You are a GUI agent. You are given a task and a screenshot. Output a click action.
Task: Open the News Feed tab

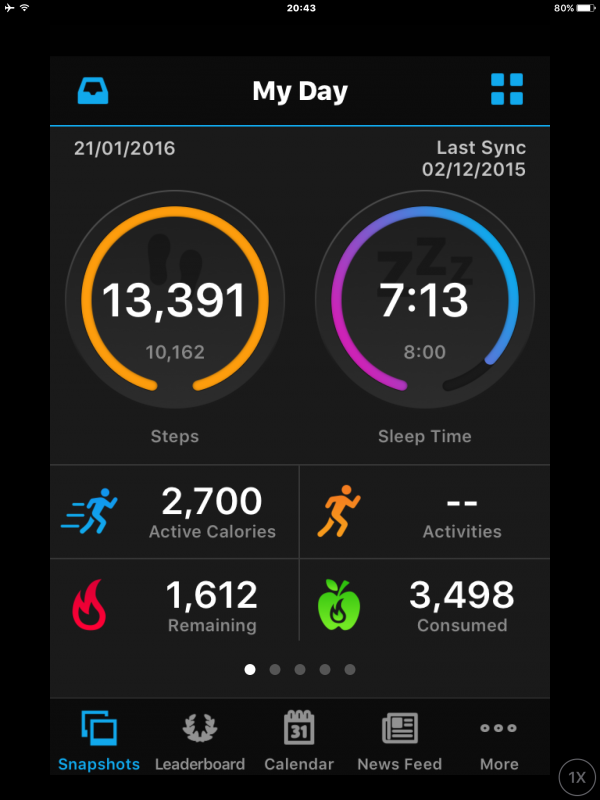point(399,741)
